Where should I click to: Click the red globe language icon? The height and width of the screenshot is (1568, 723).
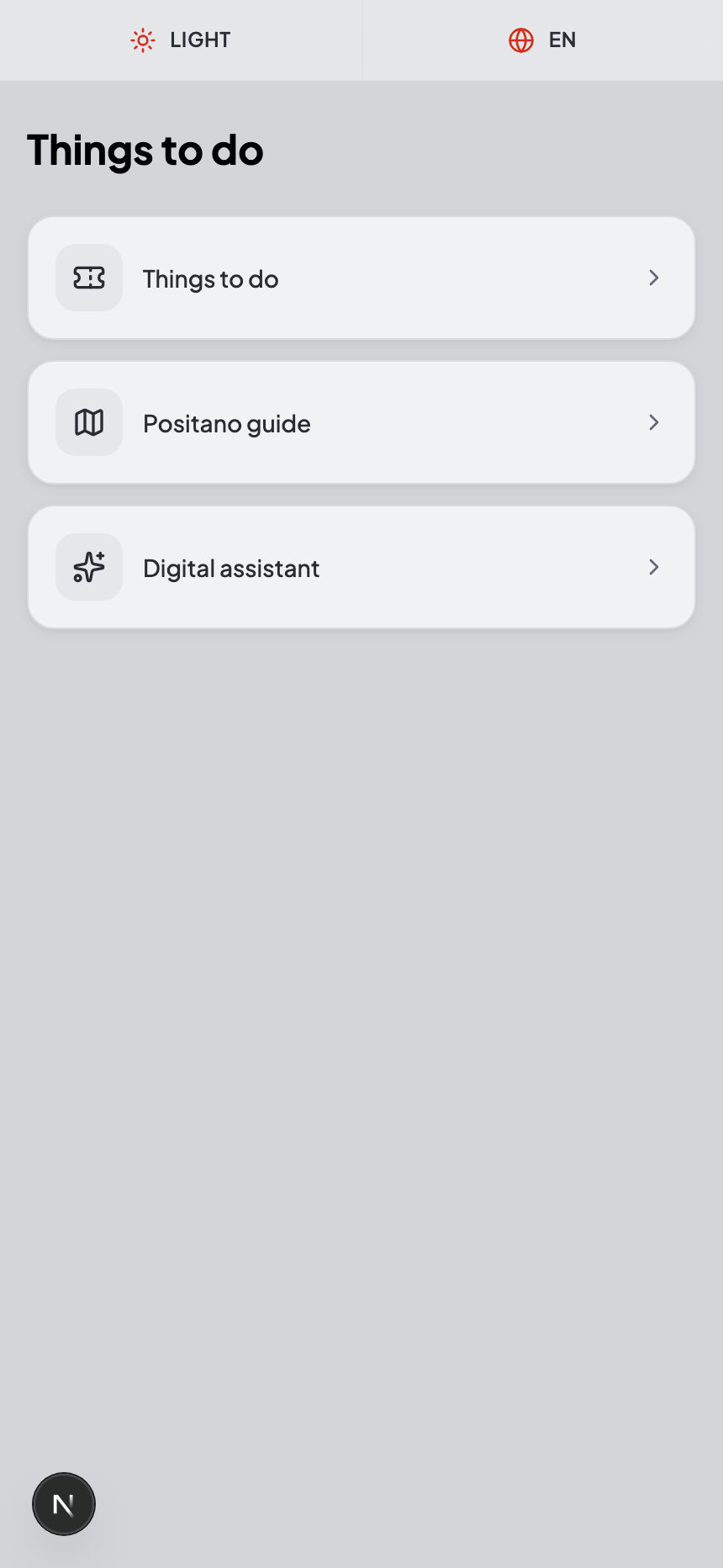tap(521, 40)
